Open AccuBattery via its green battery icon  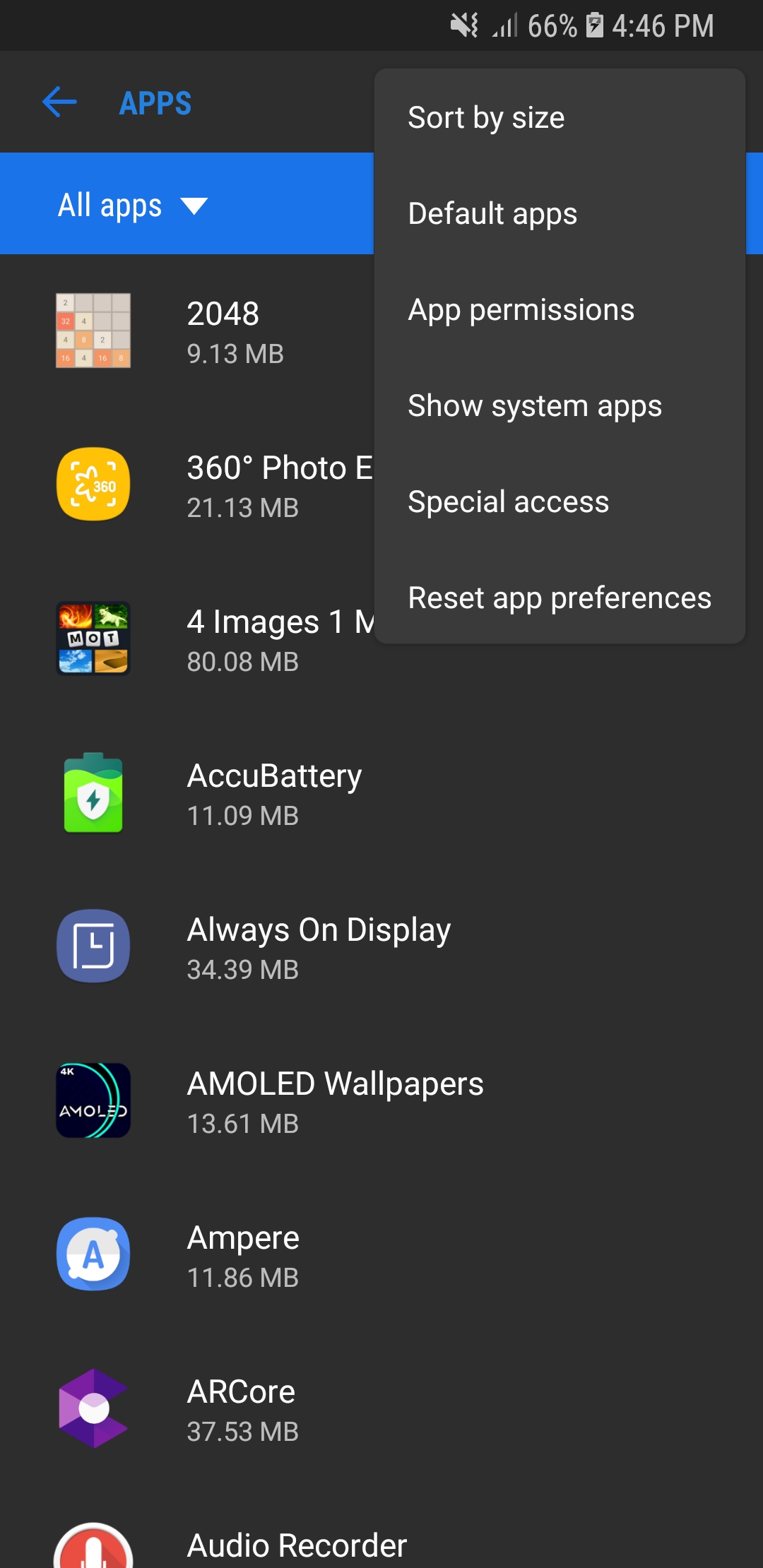tap(93, 792)
